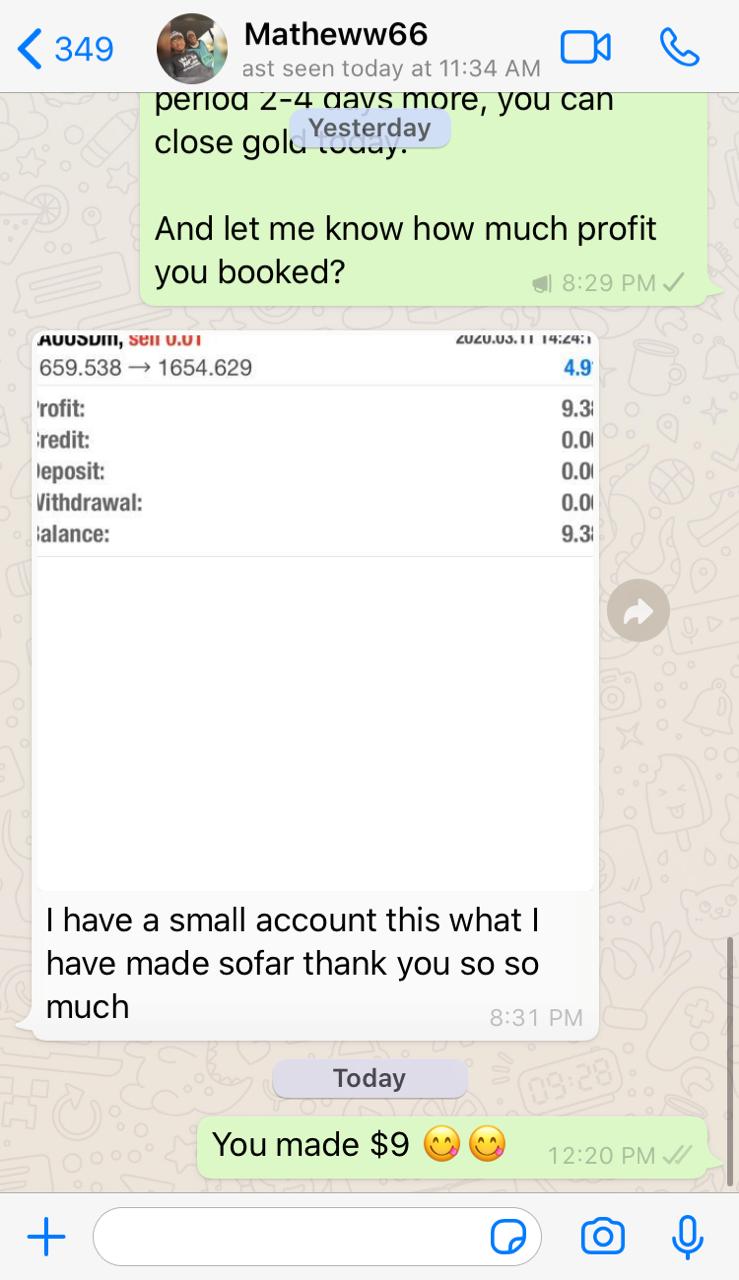Open the trade screenshot image

point(315,610)
